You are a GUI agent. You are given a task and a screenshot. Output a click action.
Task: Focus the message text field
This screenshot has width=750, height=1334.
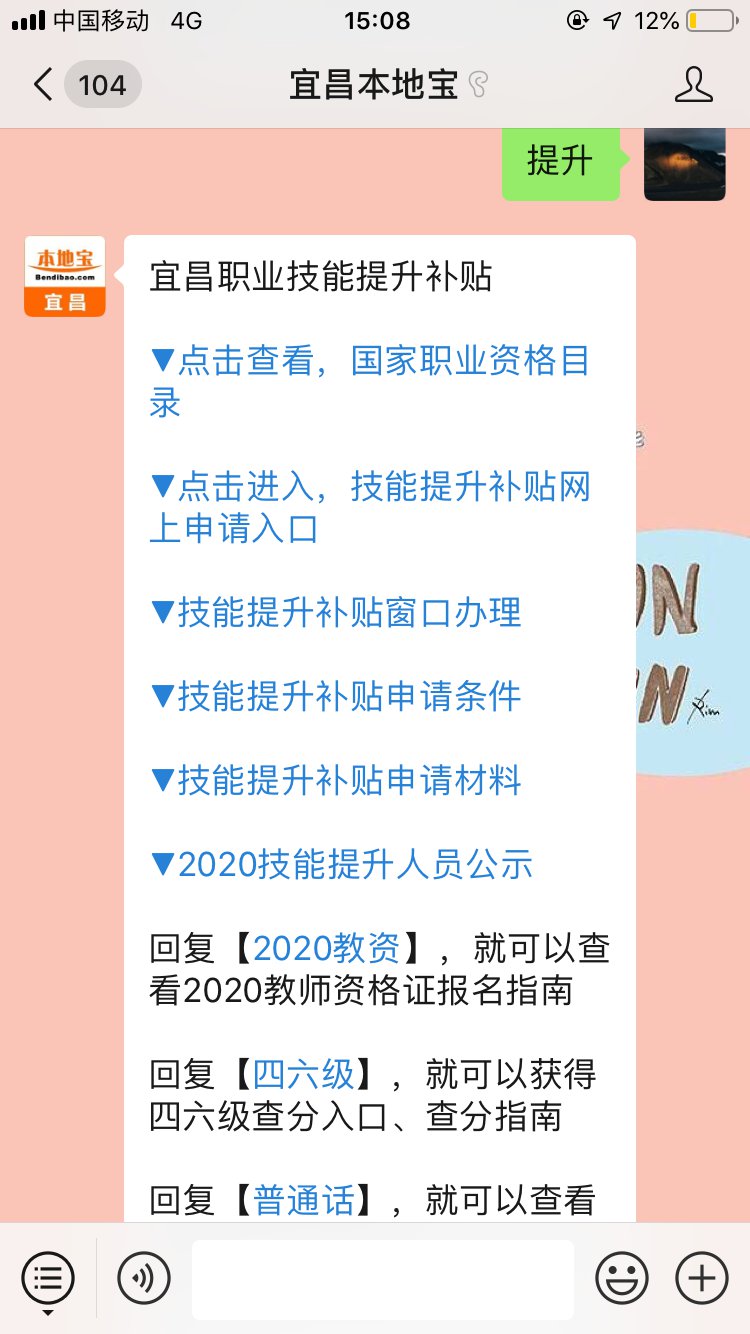tap(383, 1278)
